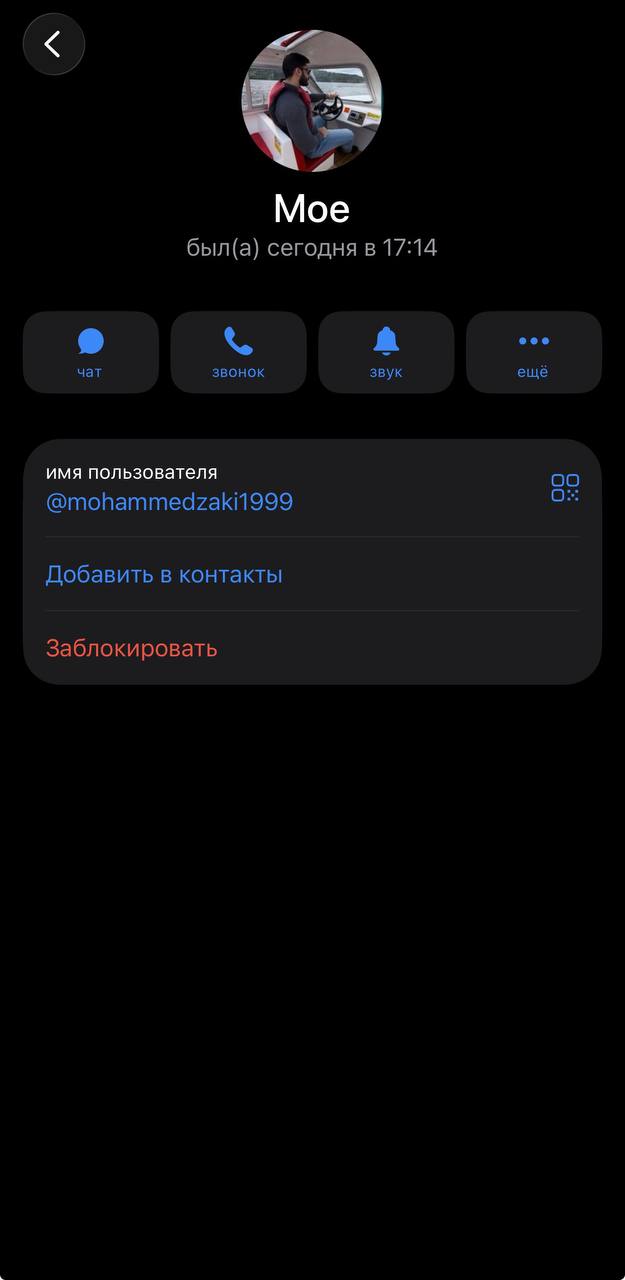The width and height of the screenshot is (625, 1280).
Task: Open the ещё more-options menu
Action: coord(534,352)
